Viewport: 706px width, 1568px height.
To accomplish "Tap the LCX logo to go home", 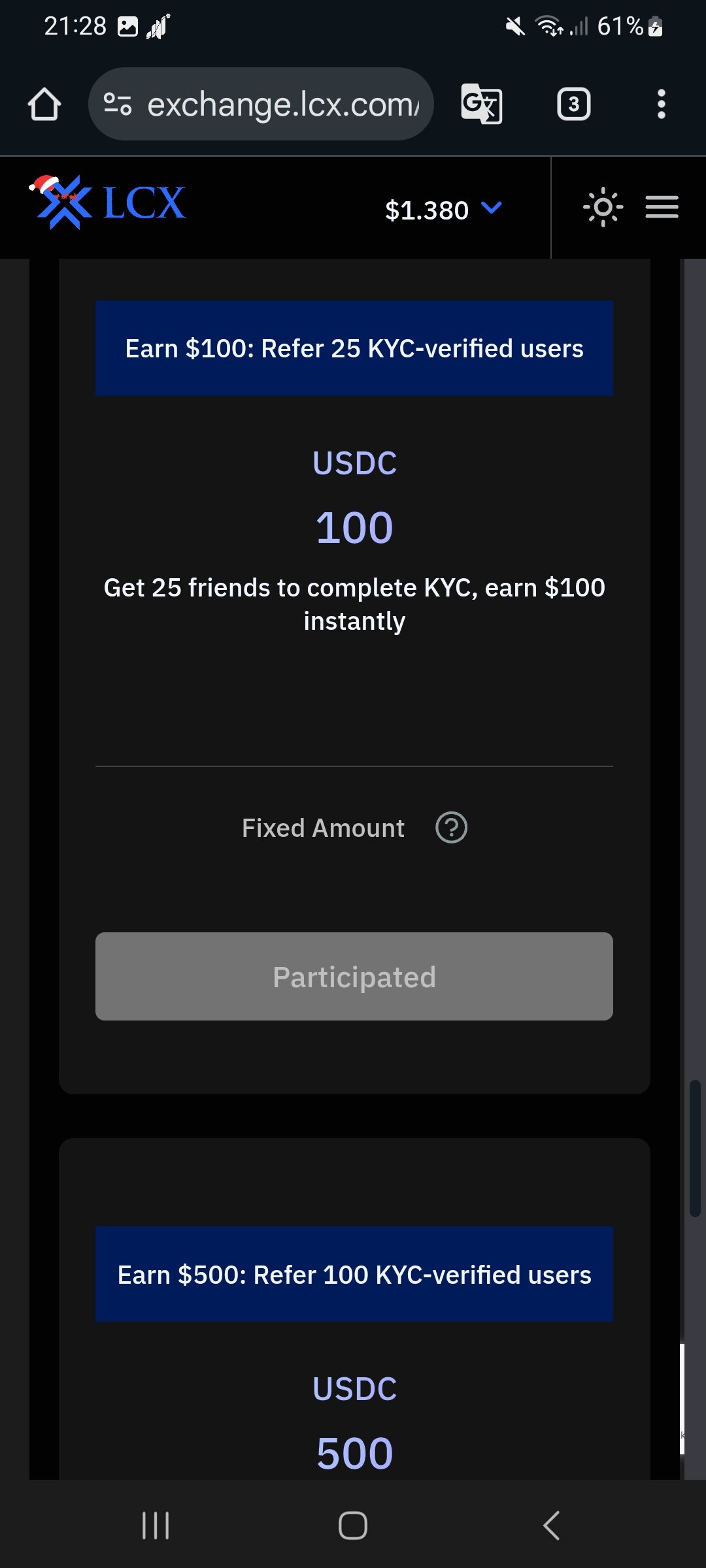I will tap(108, 203).
